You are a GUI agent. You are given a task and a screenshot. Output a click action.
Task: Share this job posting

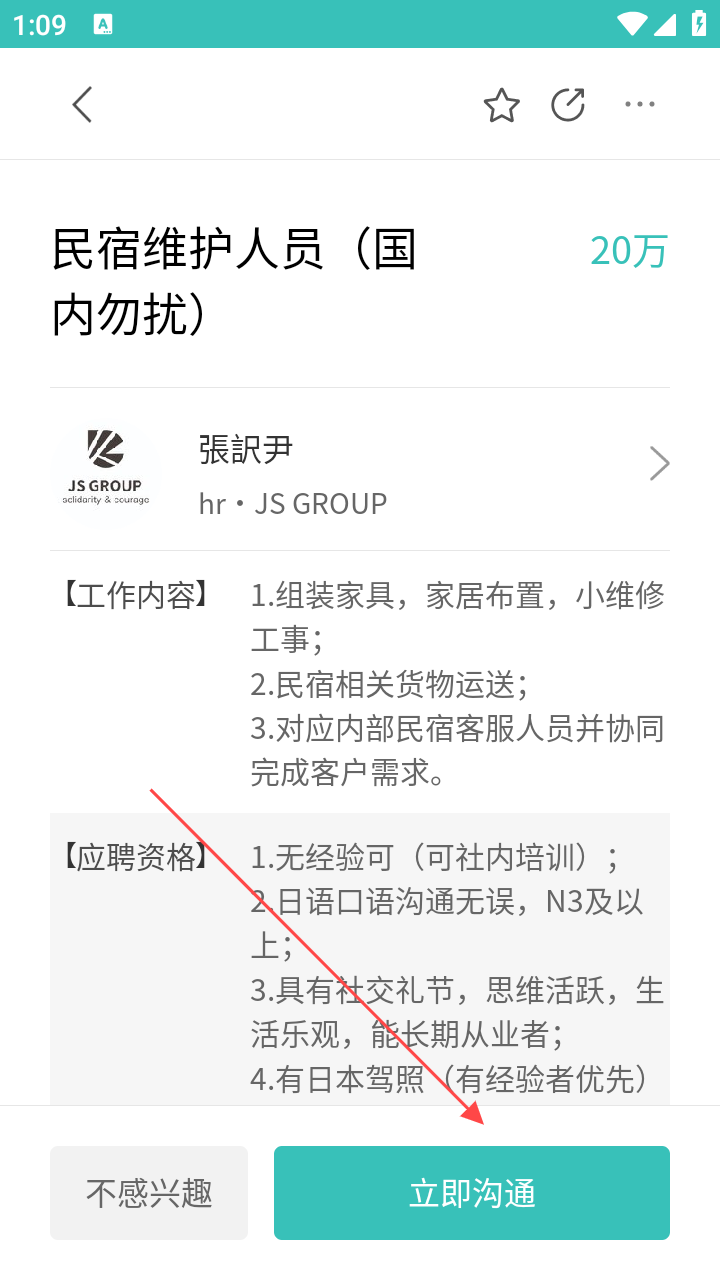(568, 104)
